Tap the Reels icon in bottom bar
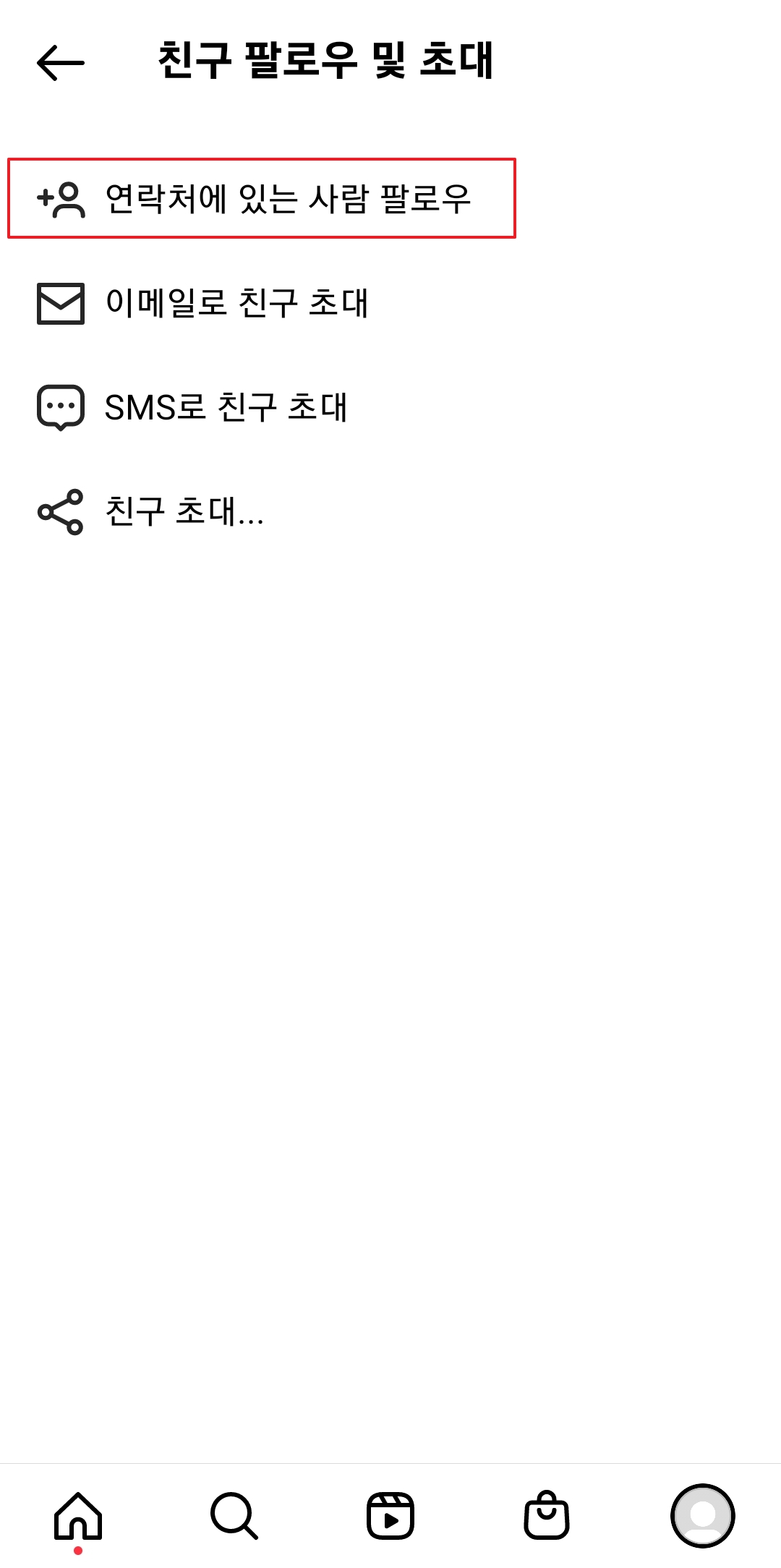Screen dimensions: 781x1568 point(390,1515)
